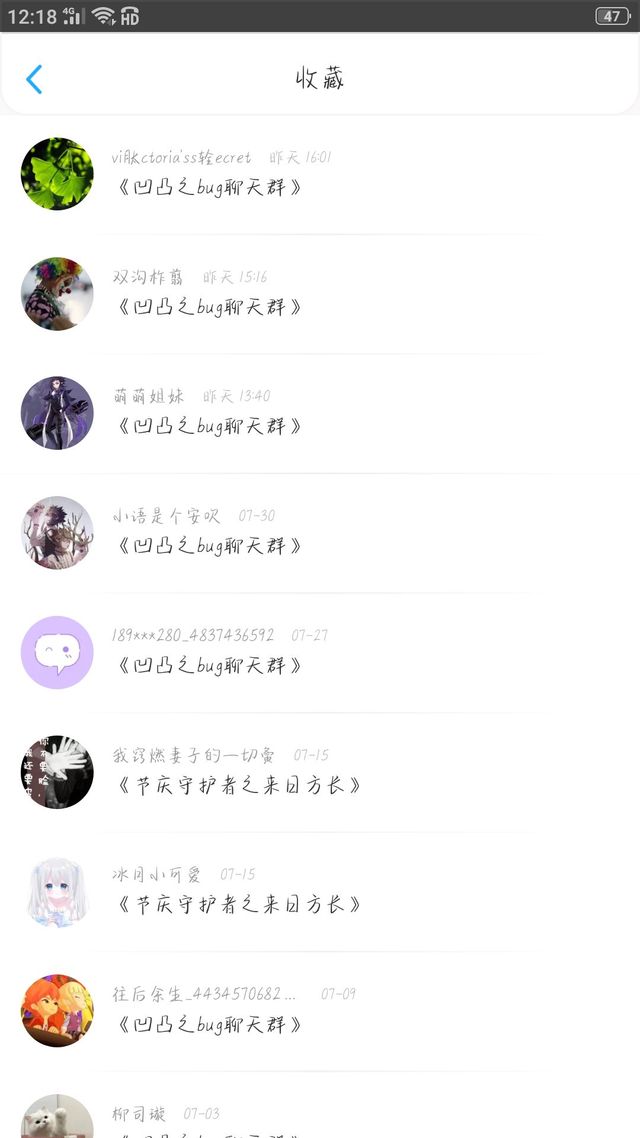This screenshot has width=640, height=1138.
Task: Open the favorite from 往后余生_4434570682
Action: click(320, 1012)
